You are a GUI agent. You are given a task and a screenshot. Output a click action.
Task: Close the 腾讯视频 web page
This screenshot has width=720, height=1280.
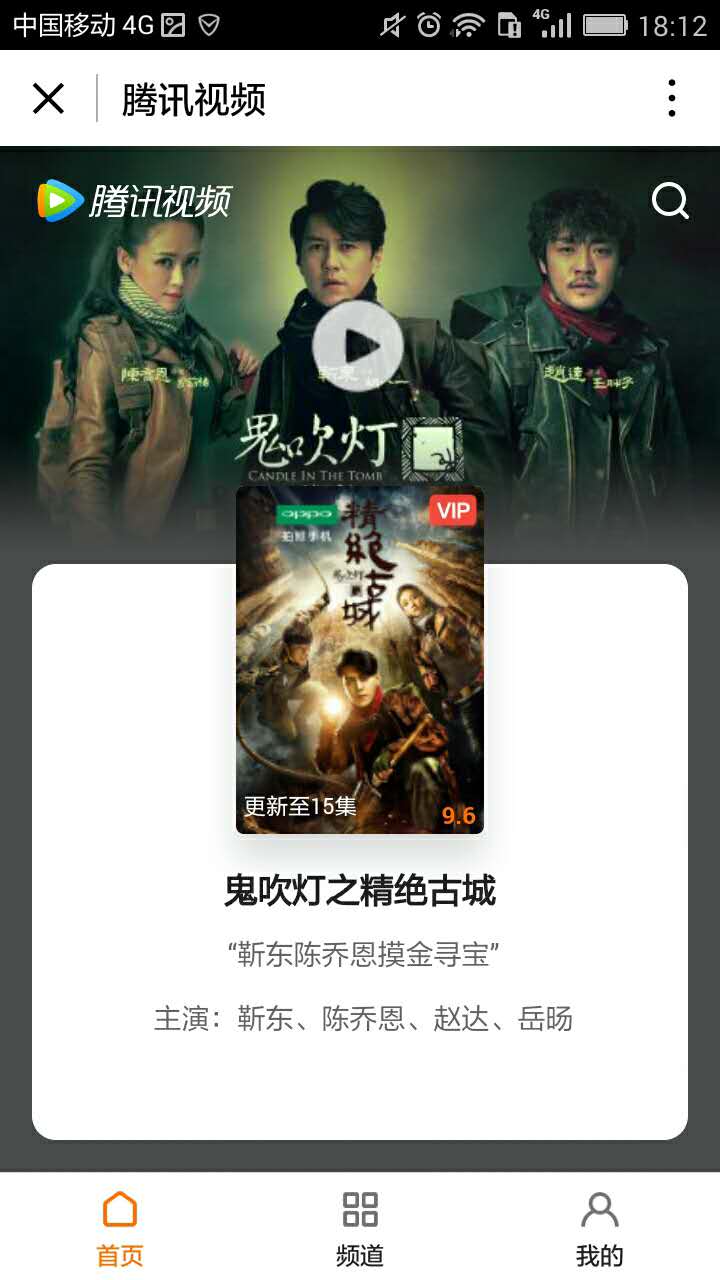click(48, 99)
